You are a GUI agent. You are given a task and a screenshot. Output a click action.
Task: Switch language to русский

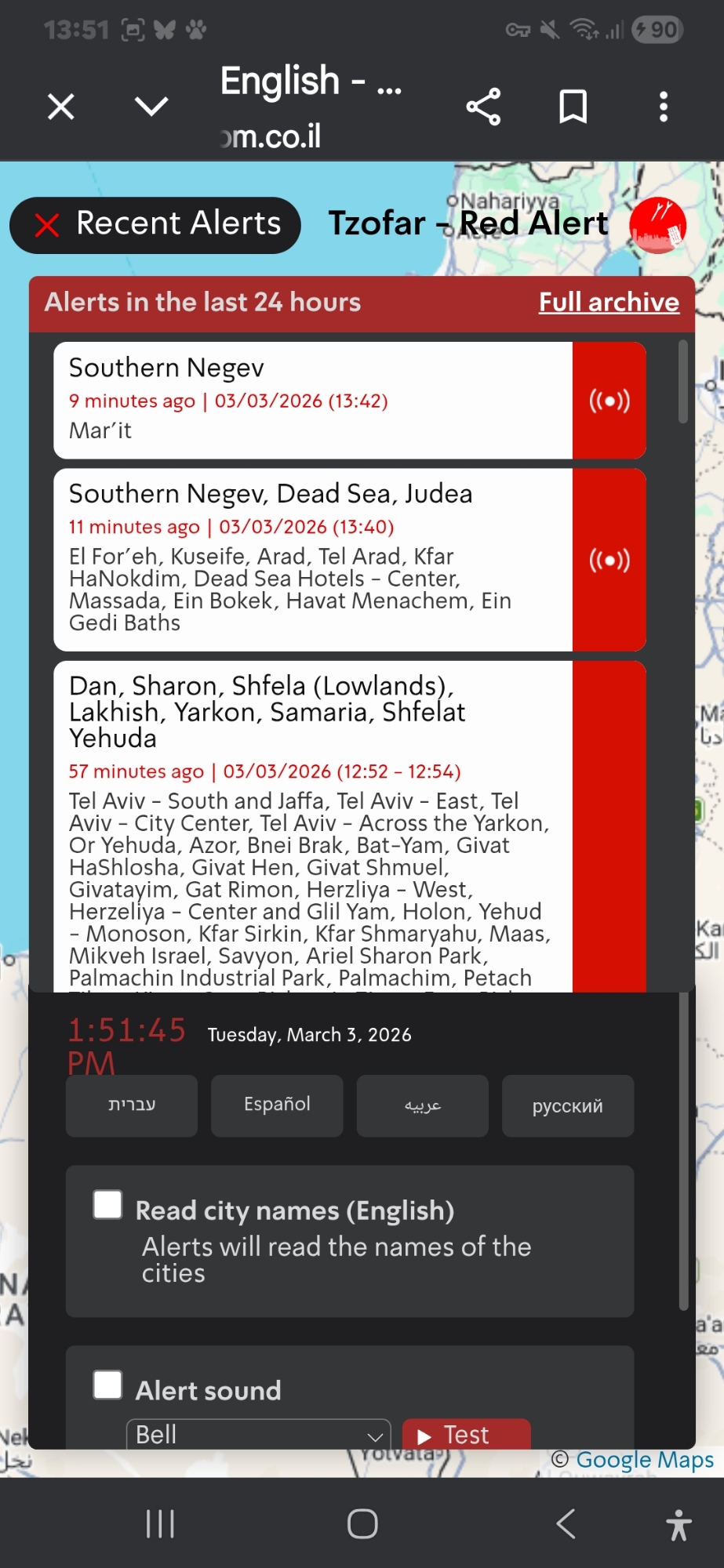pyautogui.click(x=567, y=1105)
